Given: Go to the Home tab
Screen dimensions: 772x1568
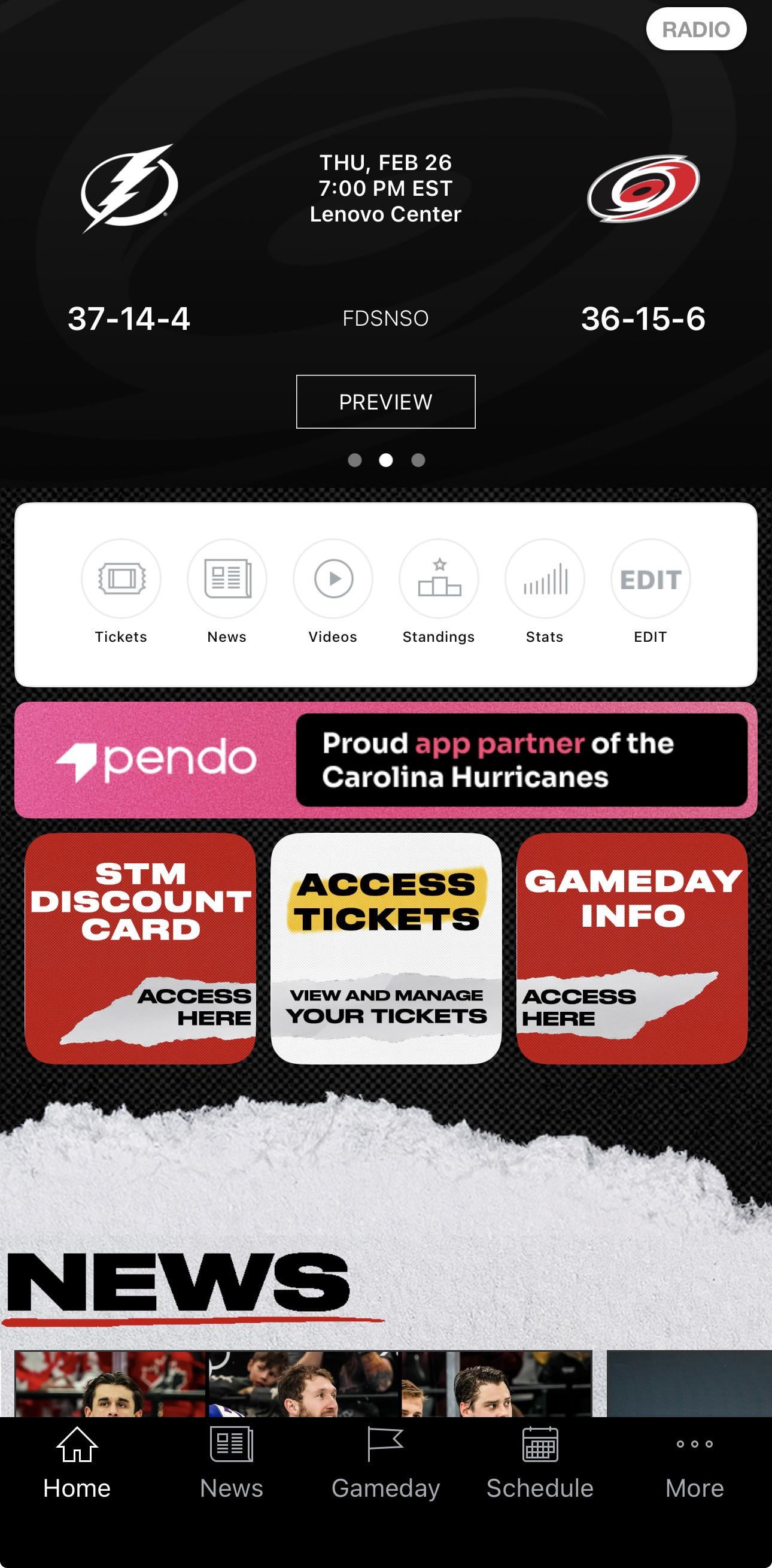Looking at the screenshot, I should [x=77, y=1462].
